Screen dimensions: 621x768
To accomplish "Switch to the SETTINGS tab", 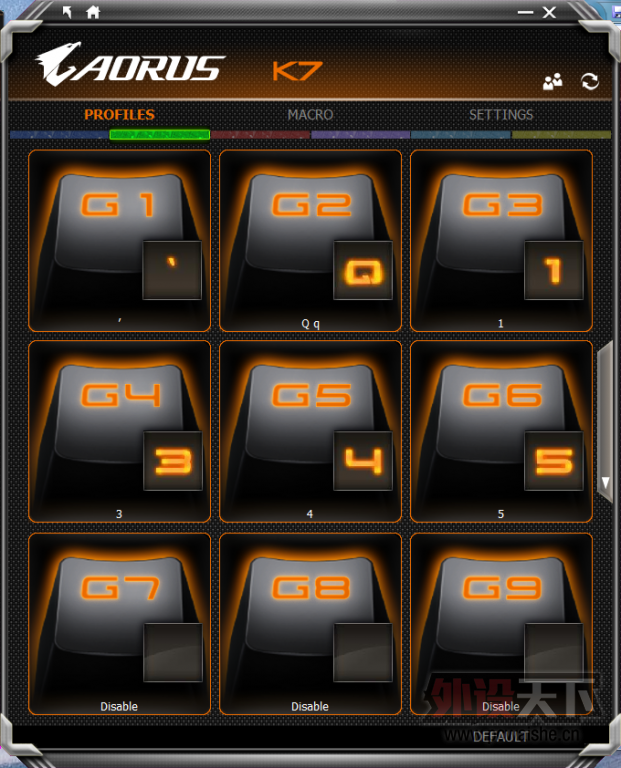I will [501, 114].
